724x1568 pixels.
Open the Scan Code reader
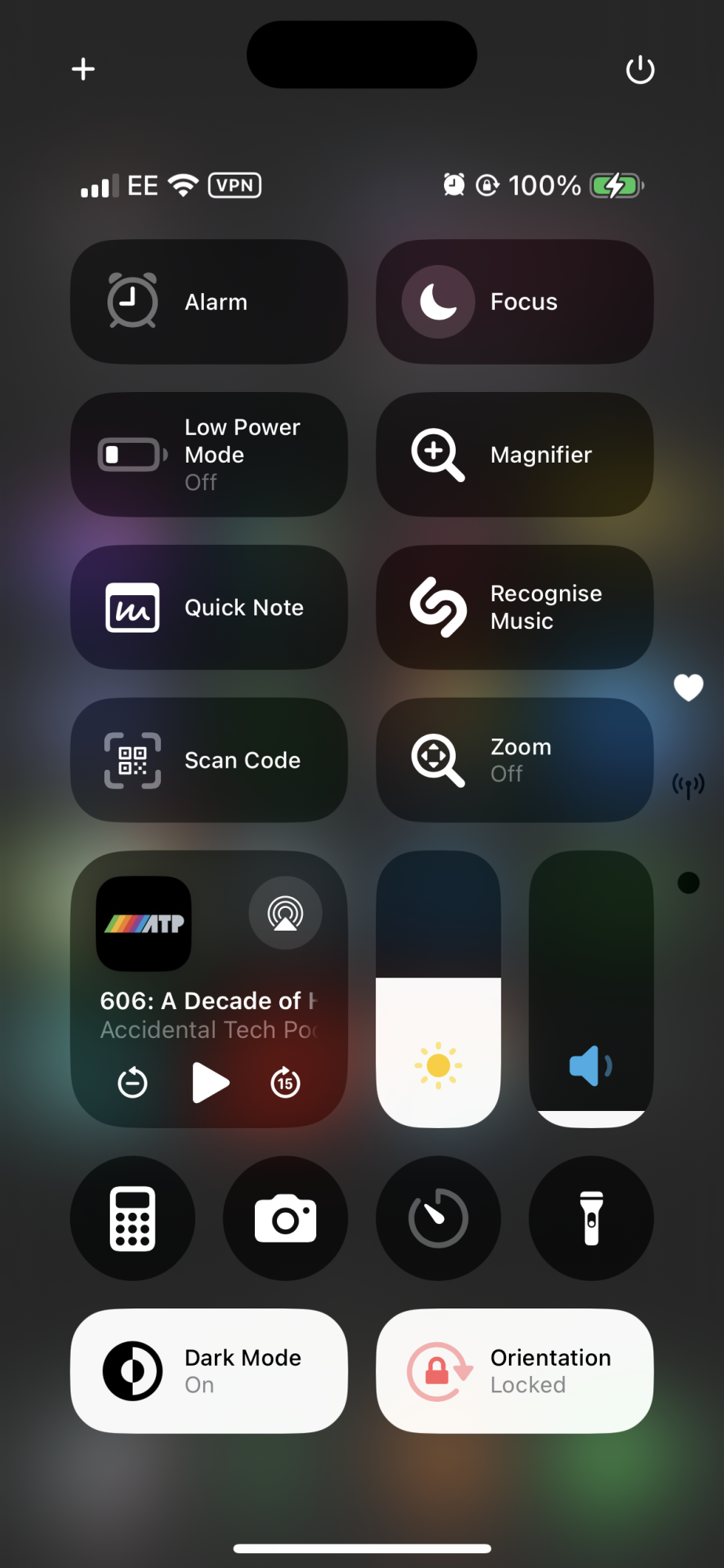pos(209,760)
